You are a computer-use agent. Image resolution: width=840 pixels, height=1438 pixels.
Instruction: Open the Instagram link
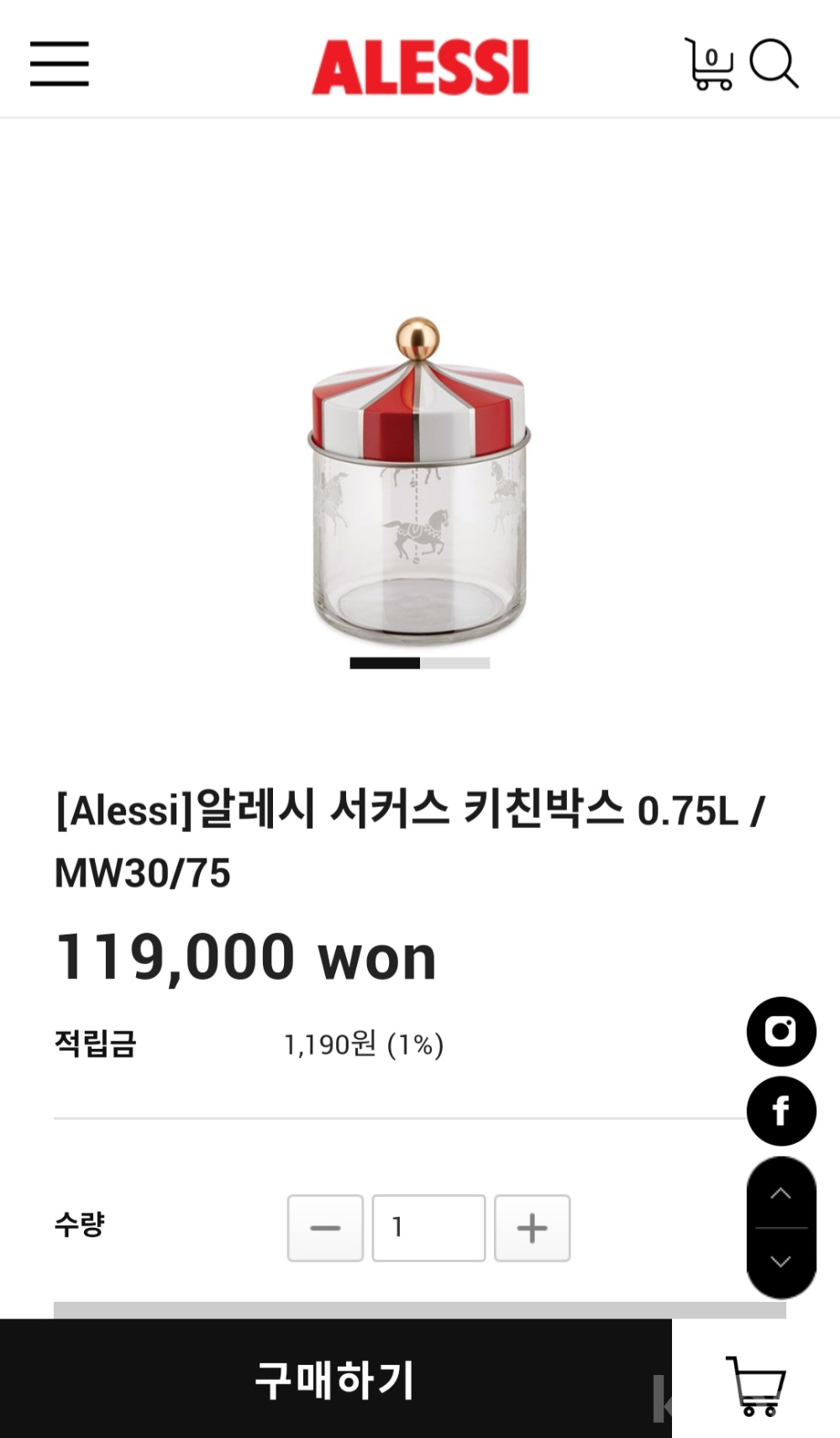781,1031
